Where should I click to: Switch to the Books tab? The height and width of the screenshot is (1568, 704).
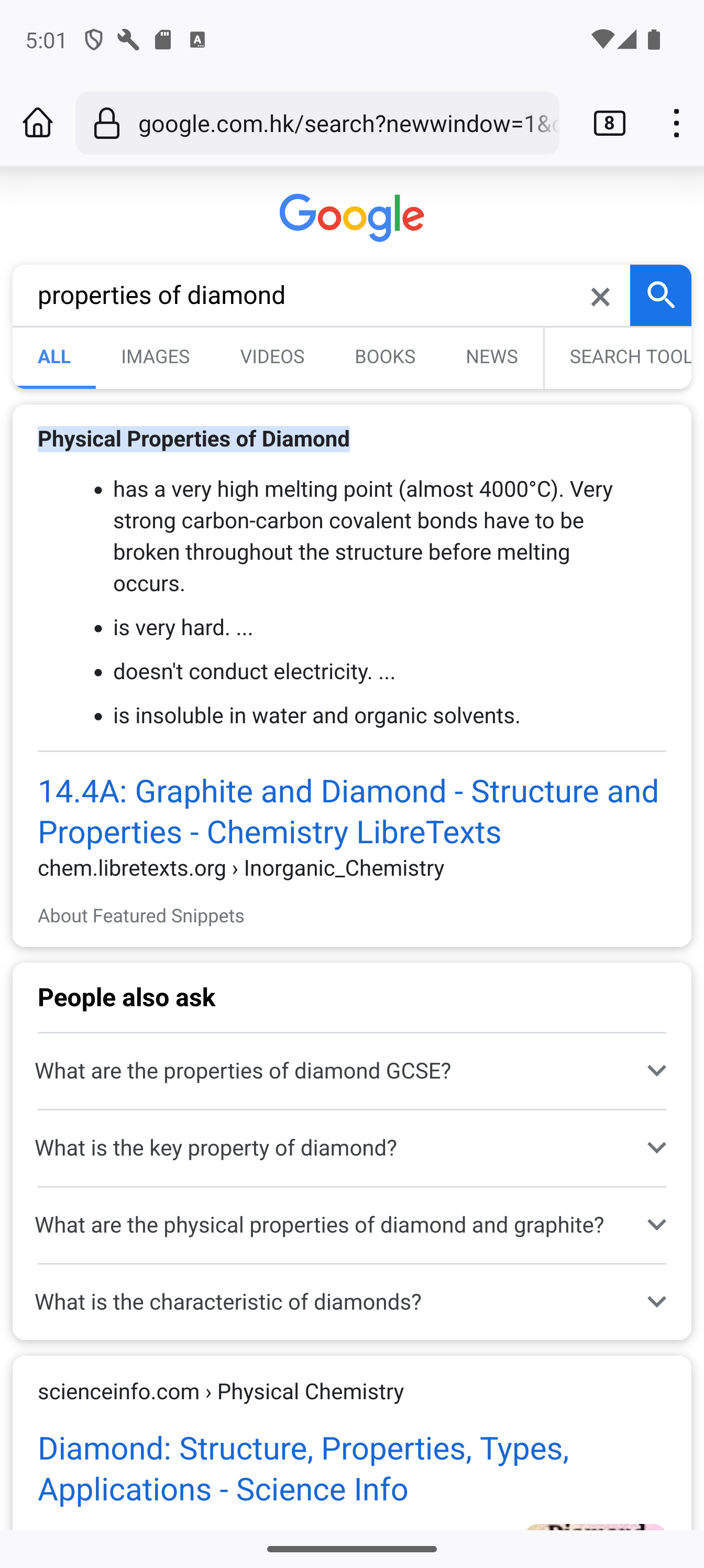384,357
